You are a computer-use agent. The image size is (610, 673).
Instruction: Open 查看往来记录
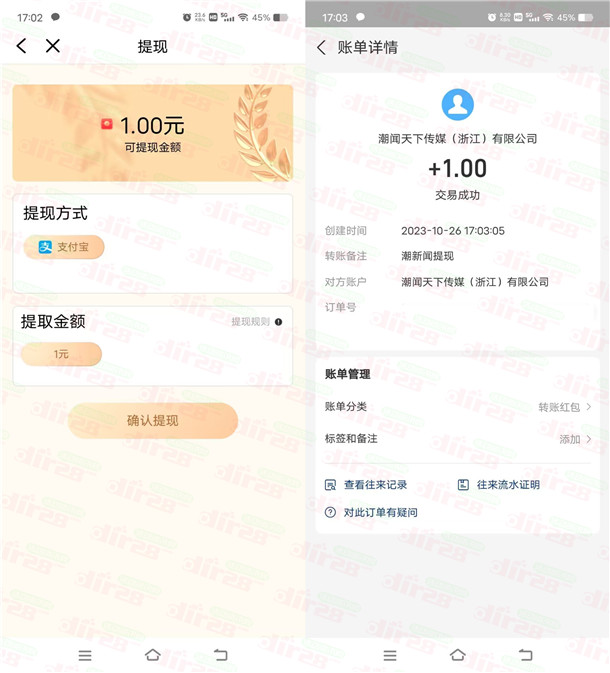[x=367, y=485]
